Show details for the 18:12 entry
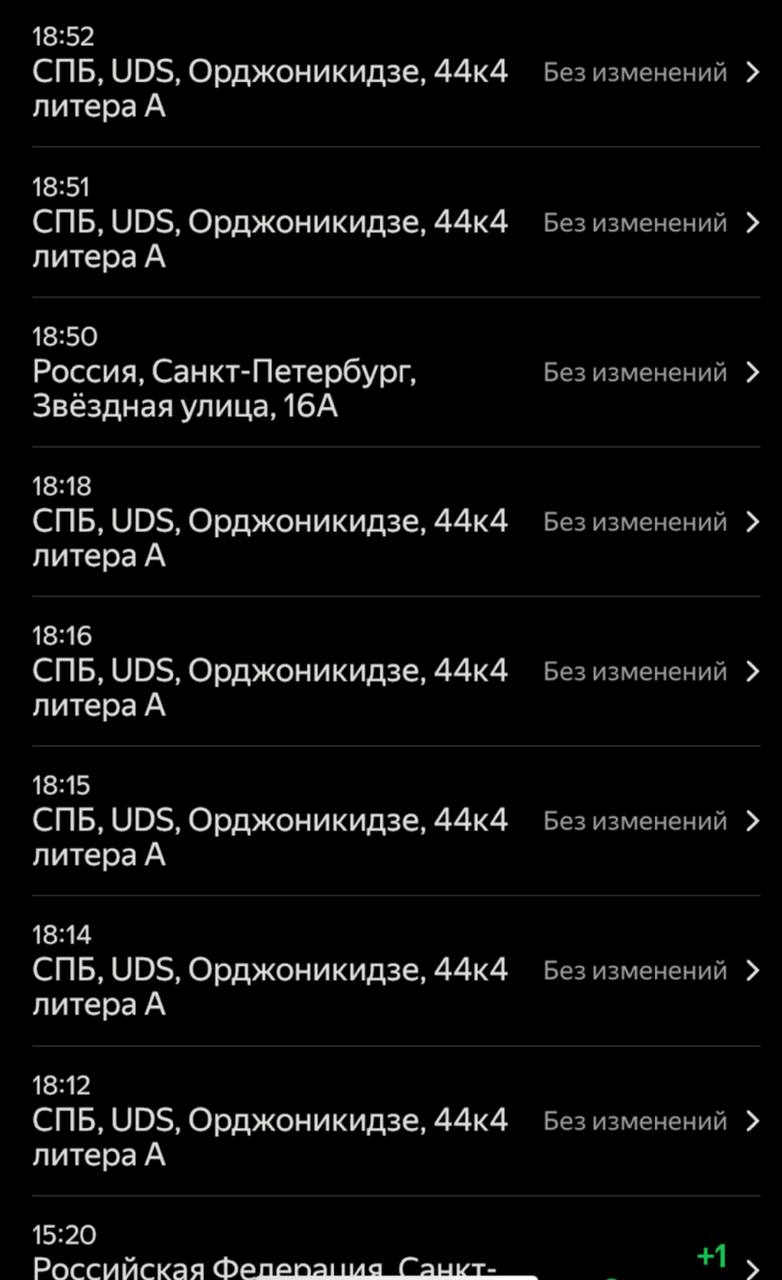782x1280 pixels. click(x=390, y=1121)
